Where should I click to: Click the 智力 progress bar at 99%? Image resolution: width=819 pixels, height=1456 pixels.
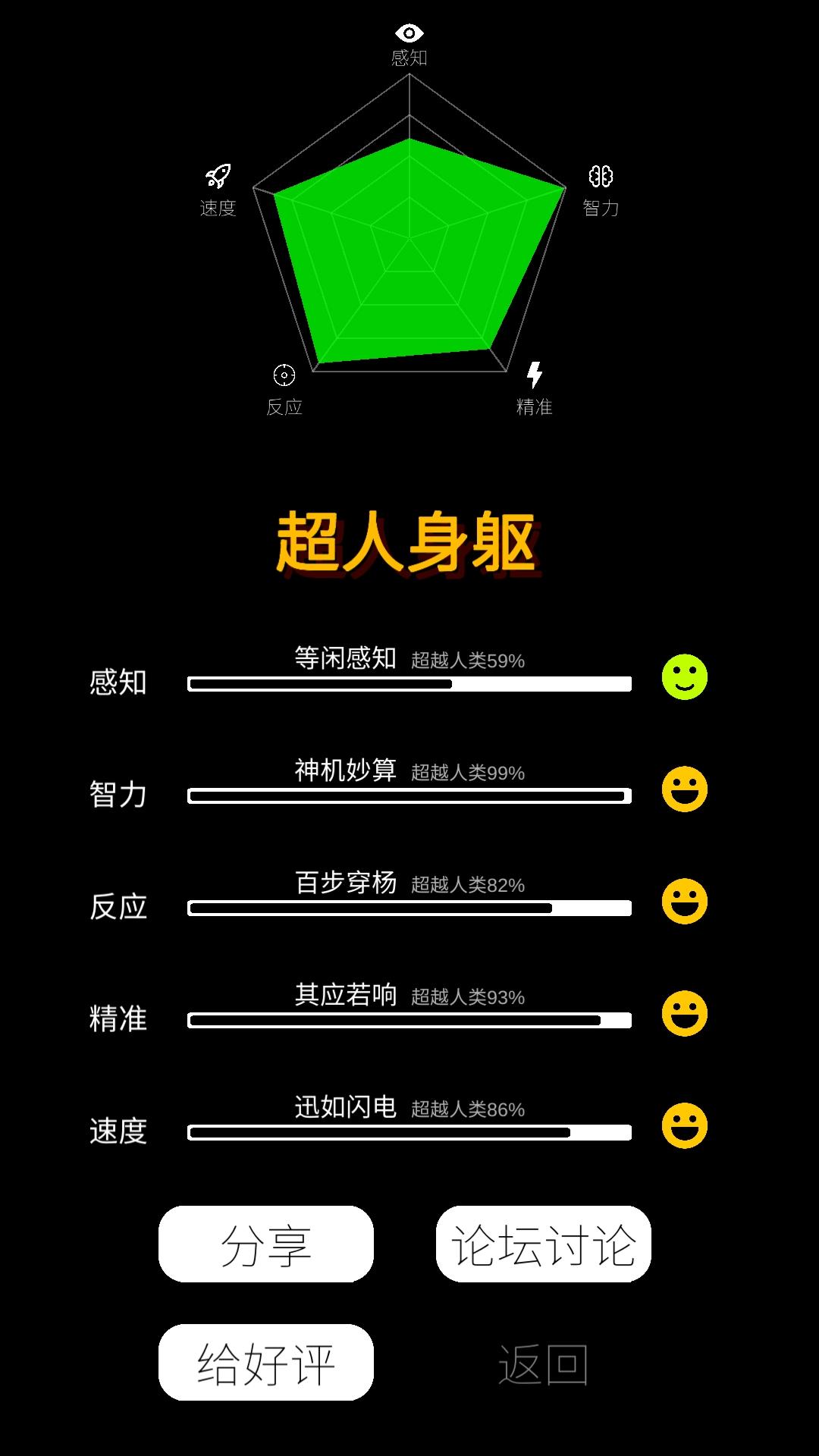click(409, 796)
